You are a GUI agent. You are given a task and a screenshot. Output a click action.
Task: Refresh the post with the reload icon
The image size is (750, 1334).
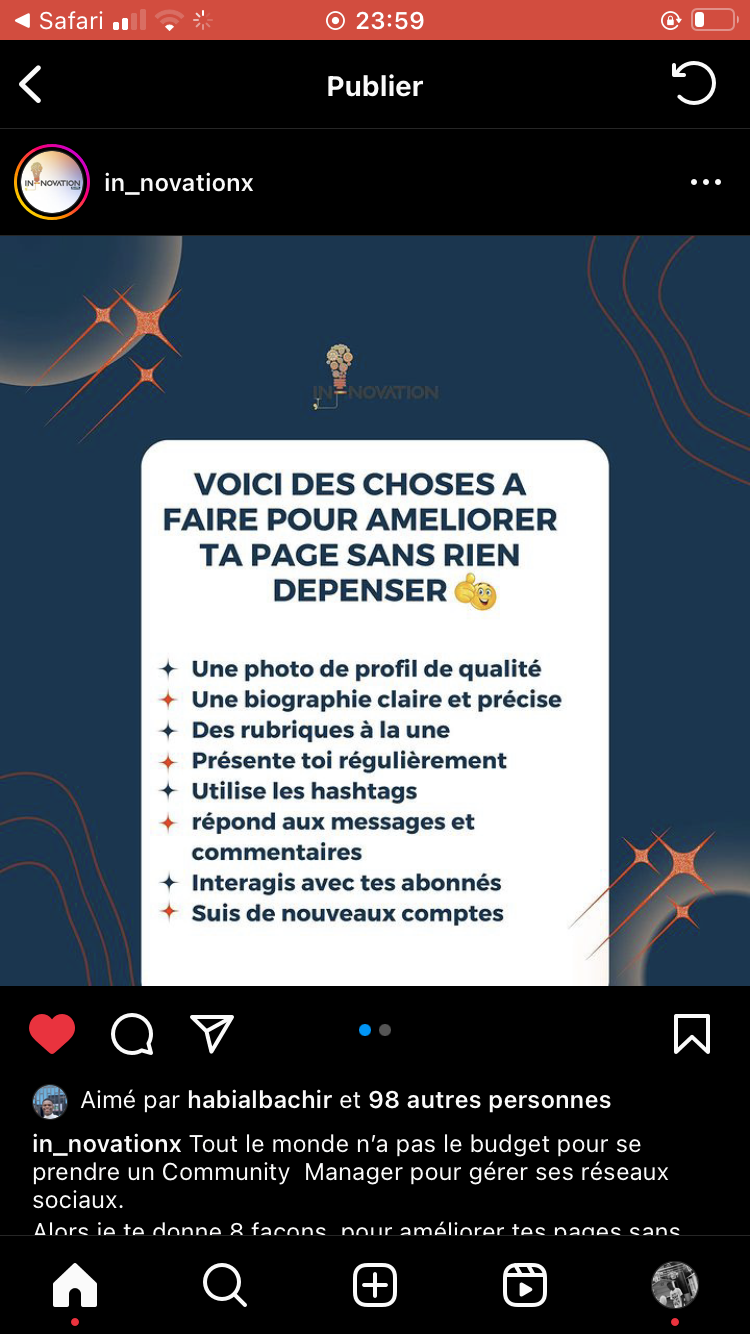click(693, 84)
